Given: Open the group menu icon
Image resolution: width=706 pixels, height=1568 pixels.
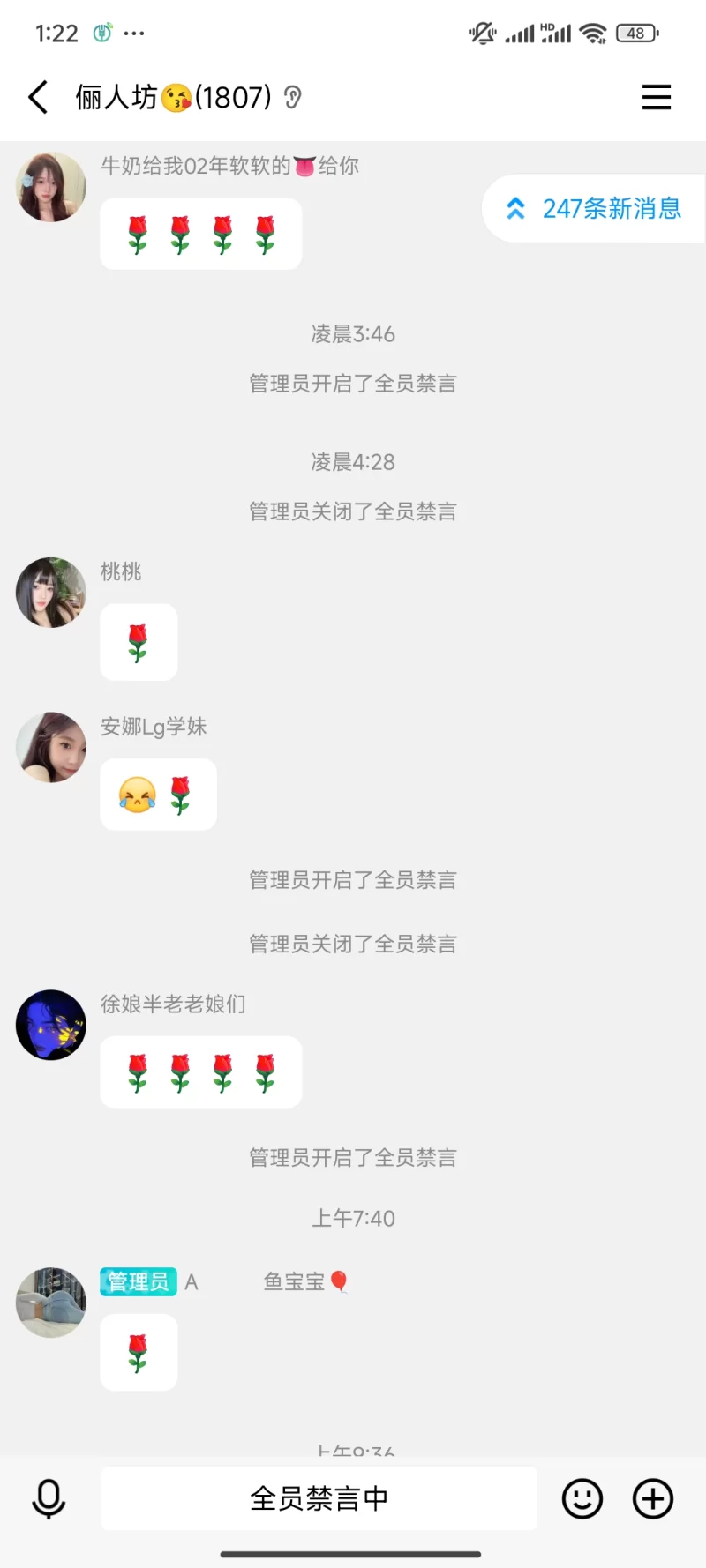Looking at the screenshot, I should point(656,97).
